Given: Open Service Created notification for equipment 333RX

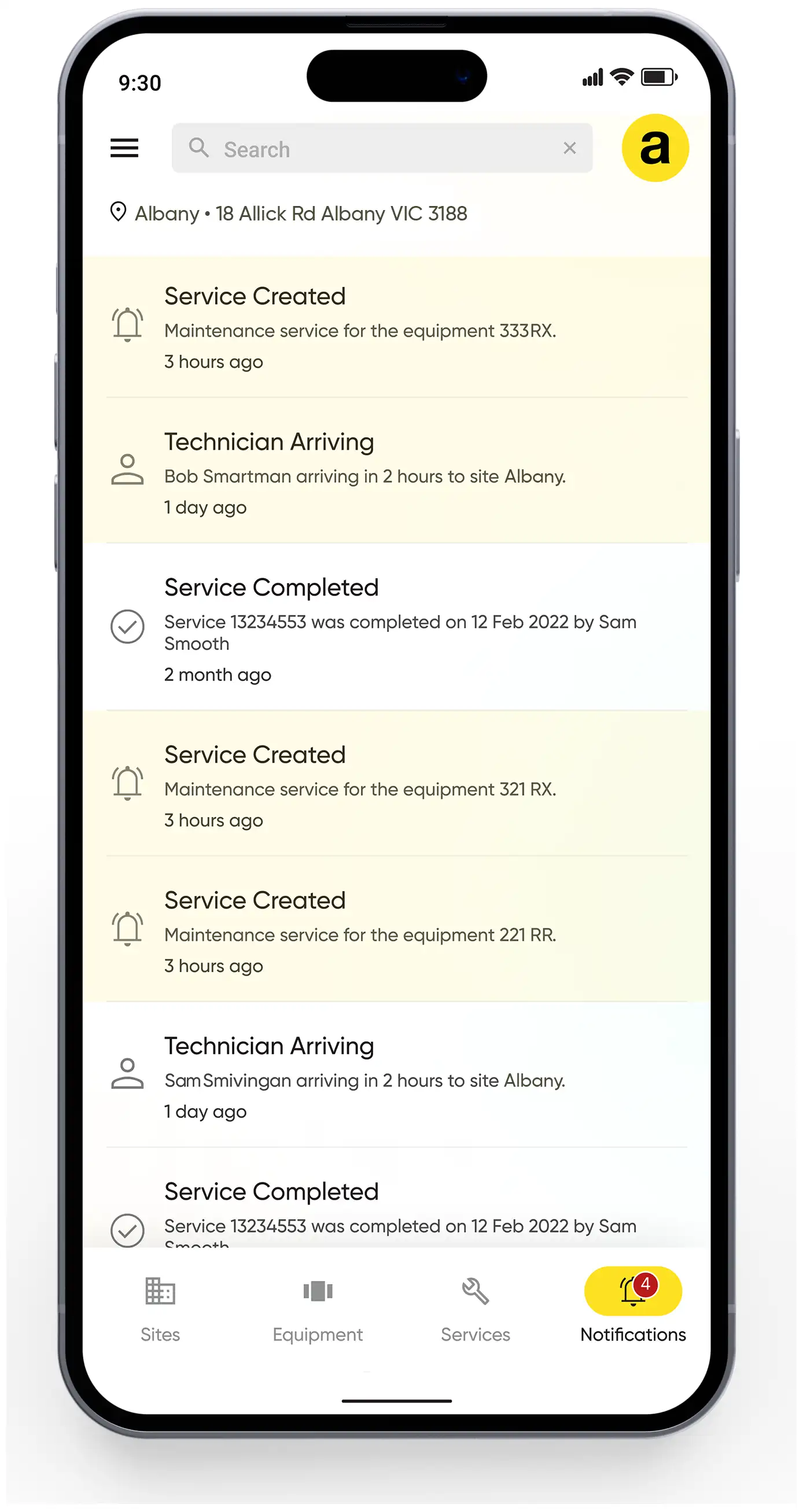Looking at the screenshot, I should click(396, 326).
